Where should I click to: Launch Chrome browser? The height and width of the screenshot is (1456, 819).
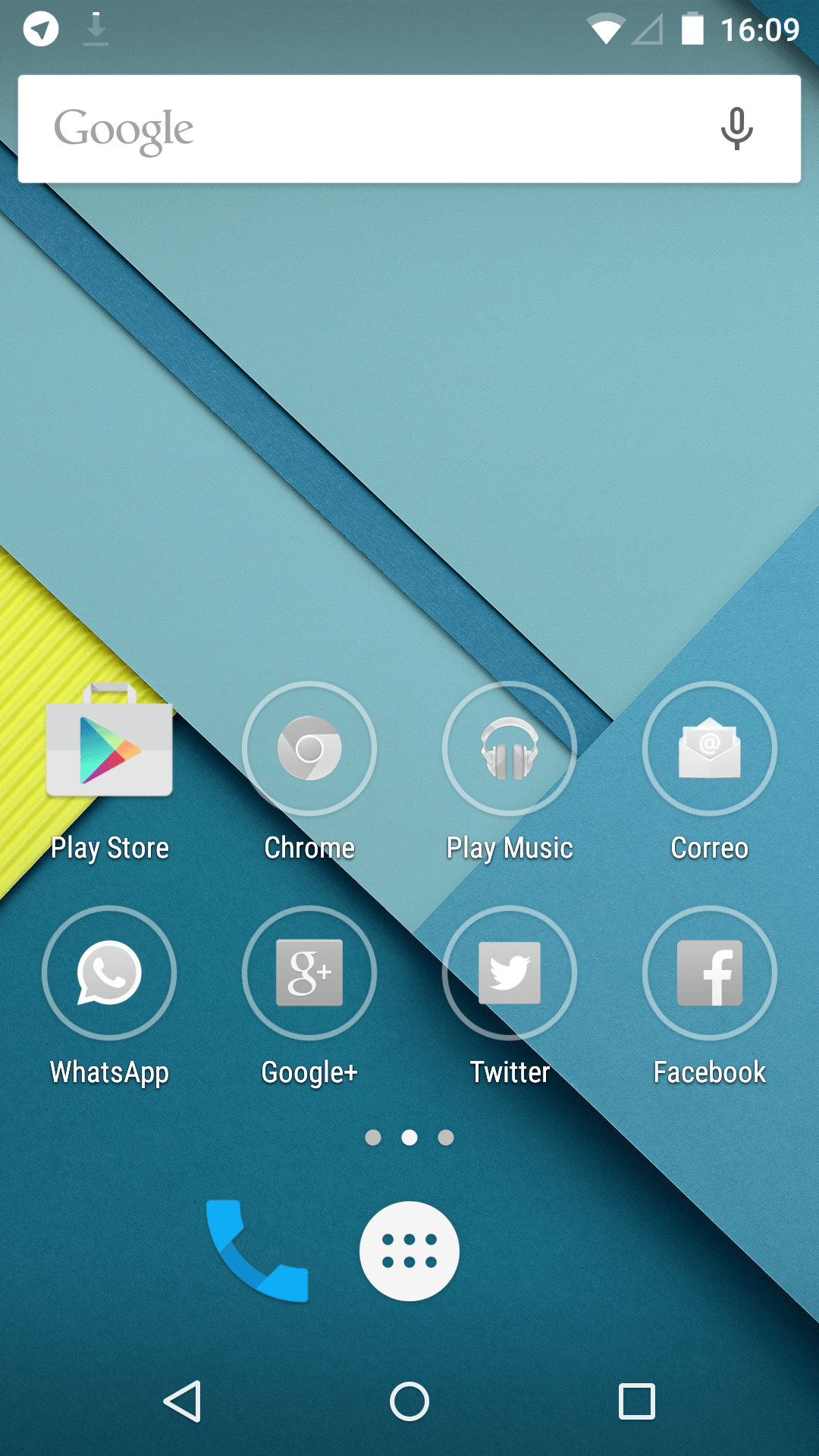[309, 749]
